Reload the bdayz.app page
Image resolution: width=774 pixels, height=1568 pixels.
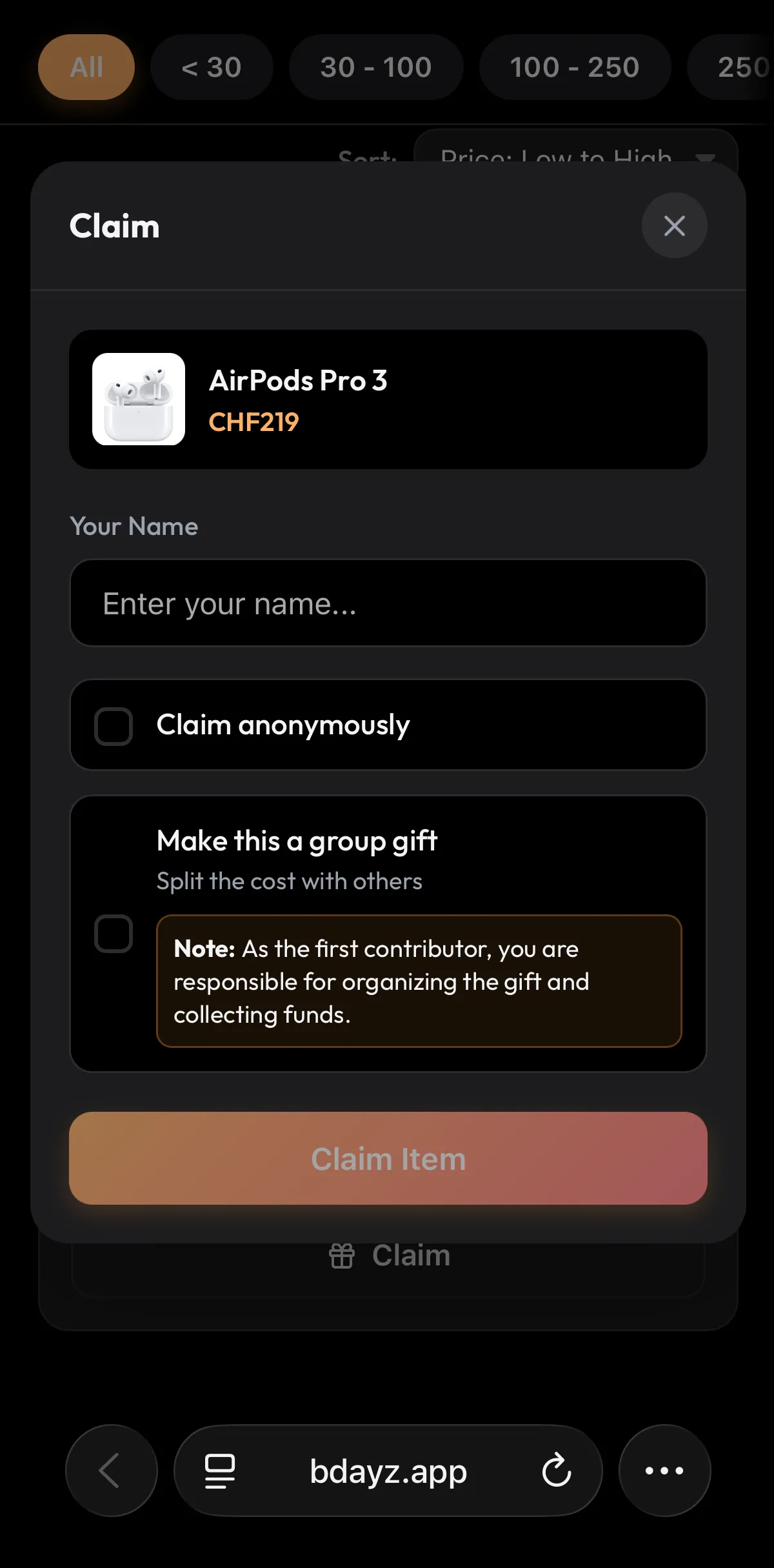(x=556, y=1471)
